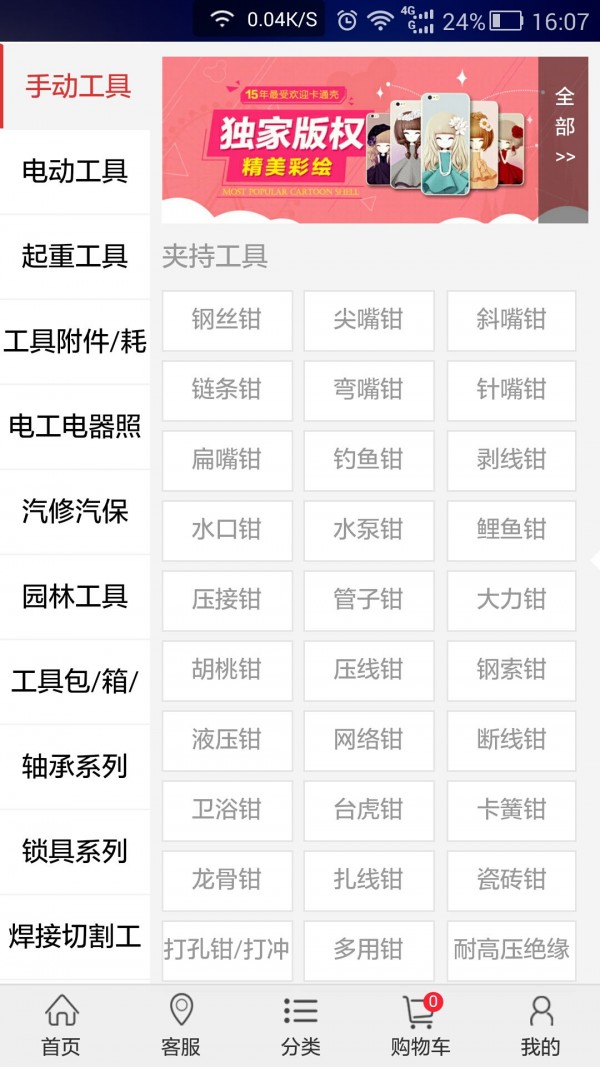
Task: Select the 锁具系列 category
Action: point(75,852)
